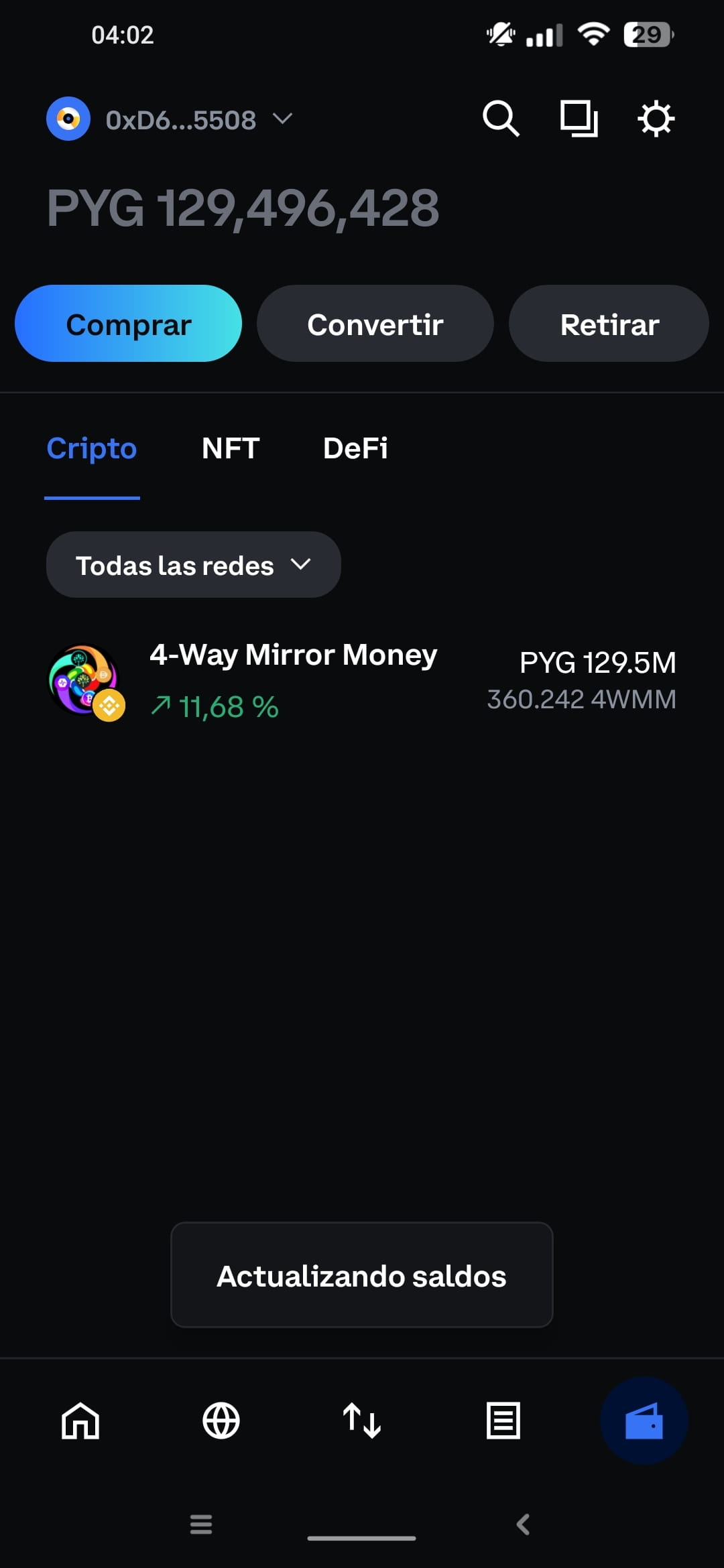Tap the copy address icon
Screen dimensions: 724x1568
[579, 119]
